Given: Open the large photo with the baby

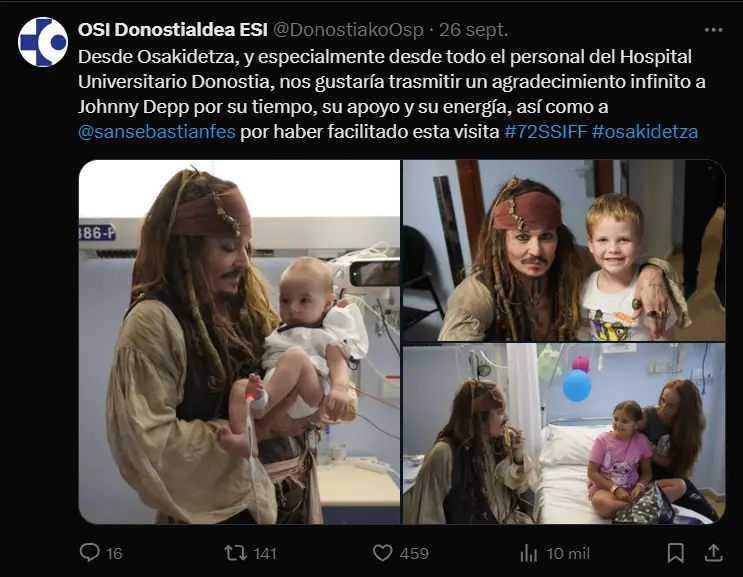Looking at the screenshot, I should point(239,342).
